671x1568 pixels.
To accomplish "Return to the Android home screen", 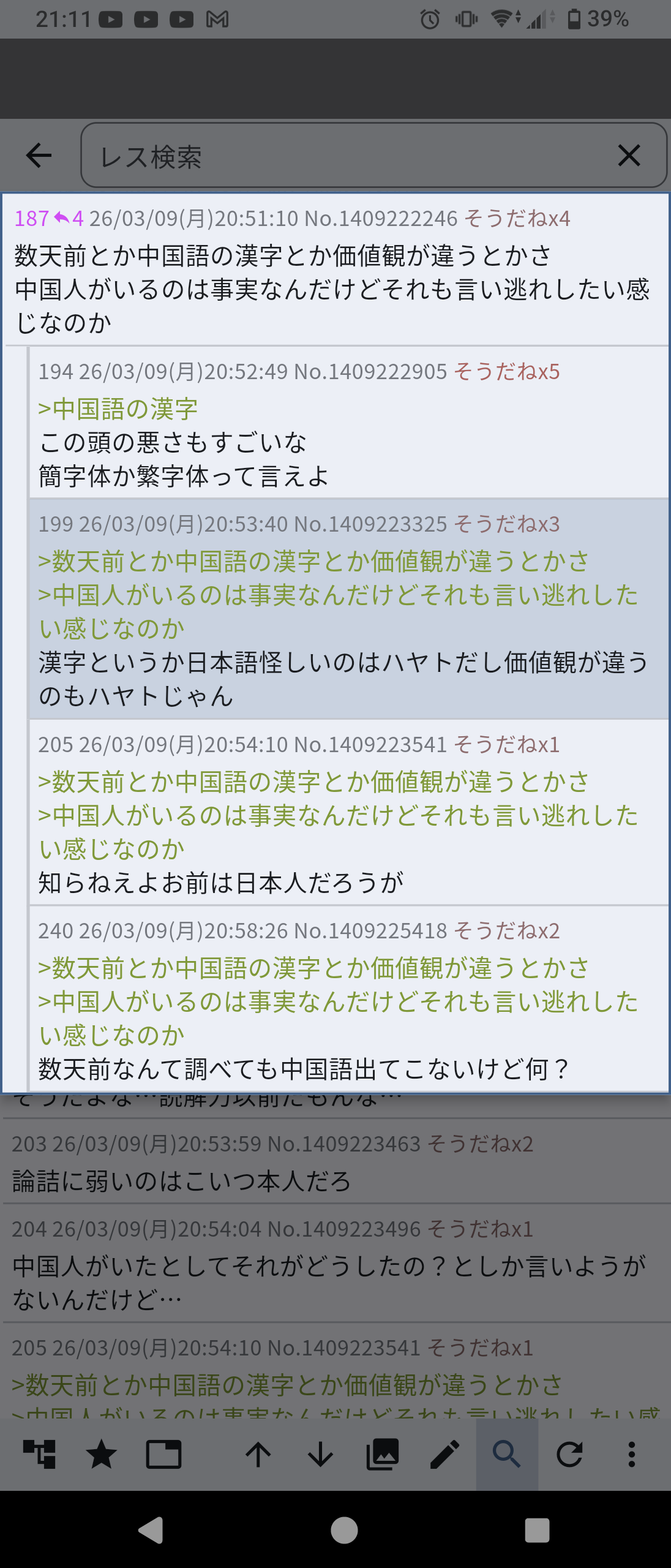I will [x=344, y=1531].
